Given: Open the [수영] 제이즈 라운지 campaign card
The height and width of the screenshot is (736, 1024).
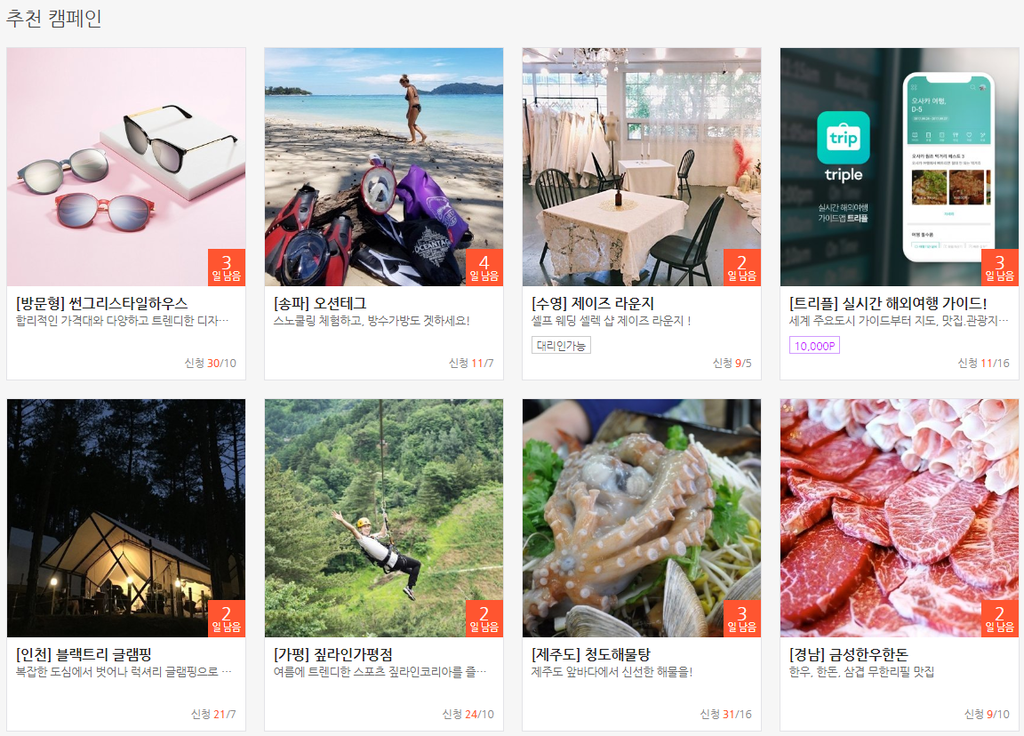Looking at the screenshot, I should tap(641, 167).
